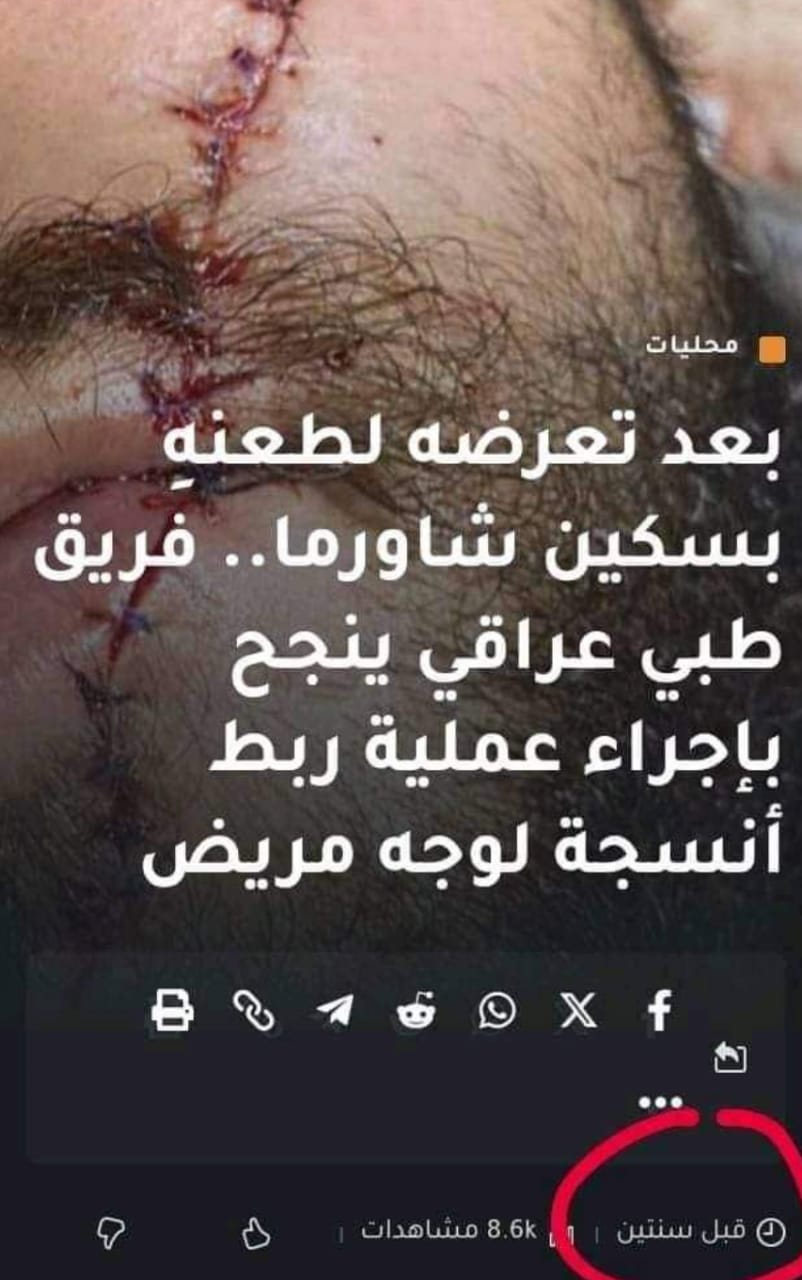Share the article on X
The height and width of the screenshot is (1280, 802).
tap(577, 1012)
